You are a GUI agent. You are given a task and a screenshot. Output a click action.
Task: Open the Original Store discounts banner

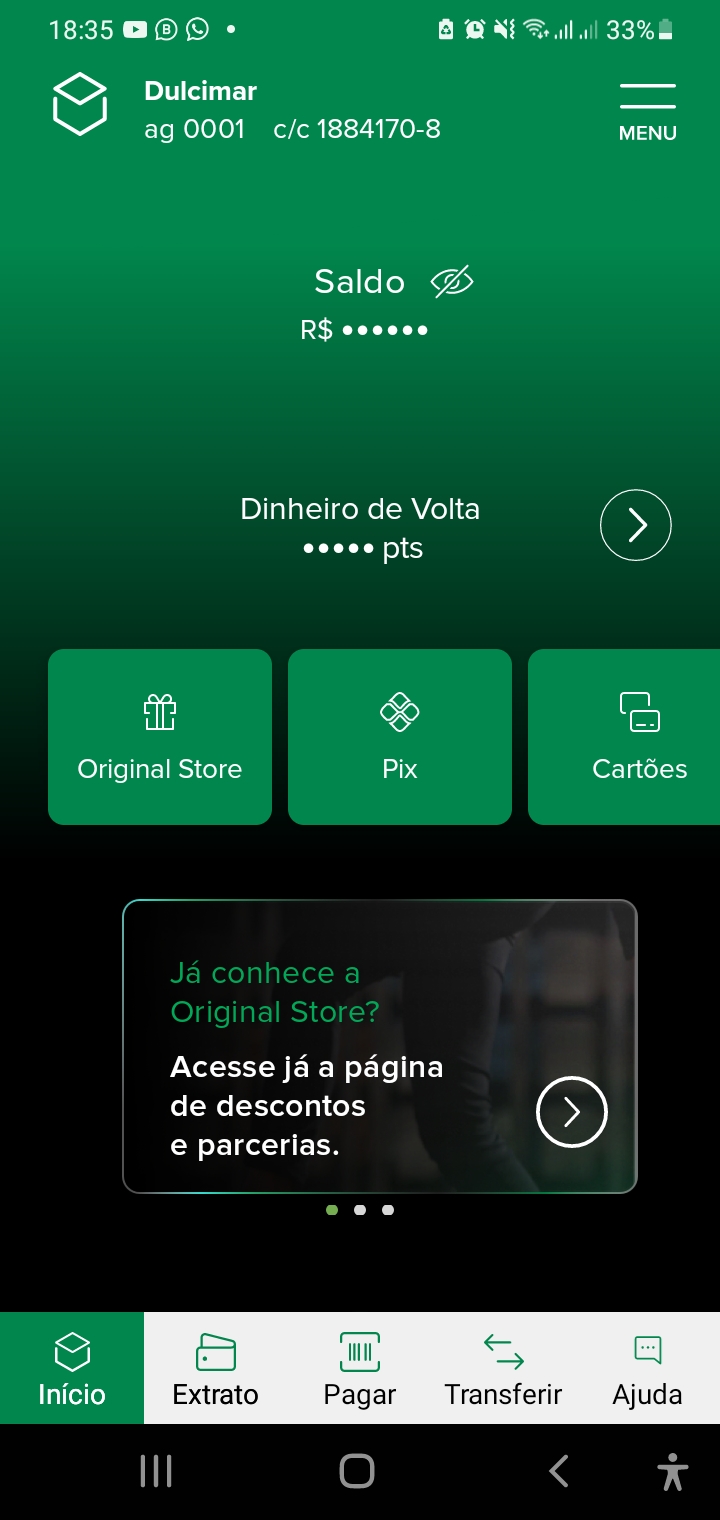point(571,1111)
